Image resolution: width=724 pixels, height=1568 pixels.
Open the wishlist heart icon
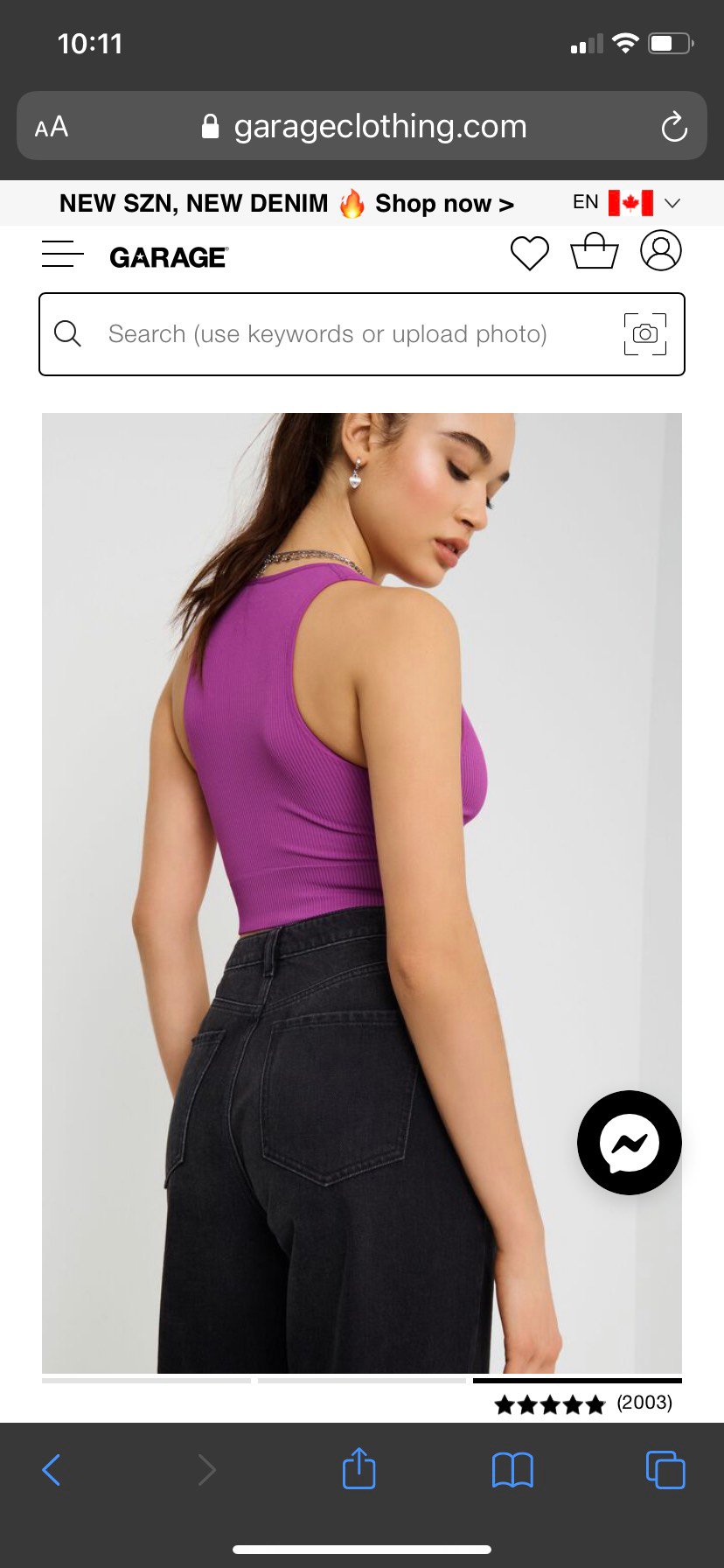click(529, 254)
